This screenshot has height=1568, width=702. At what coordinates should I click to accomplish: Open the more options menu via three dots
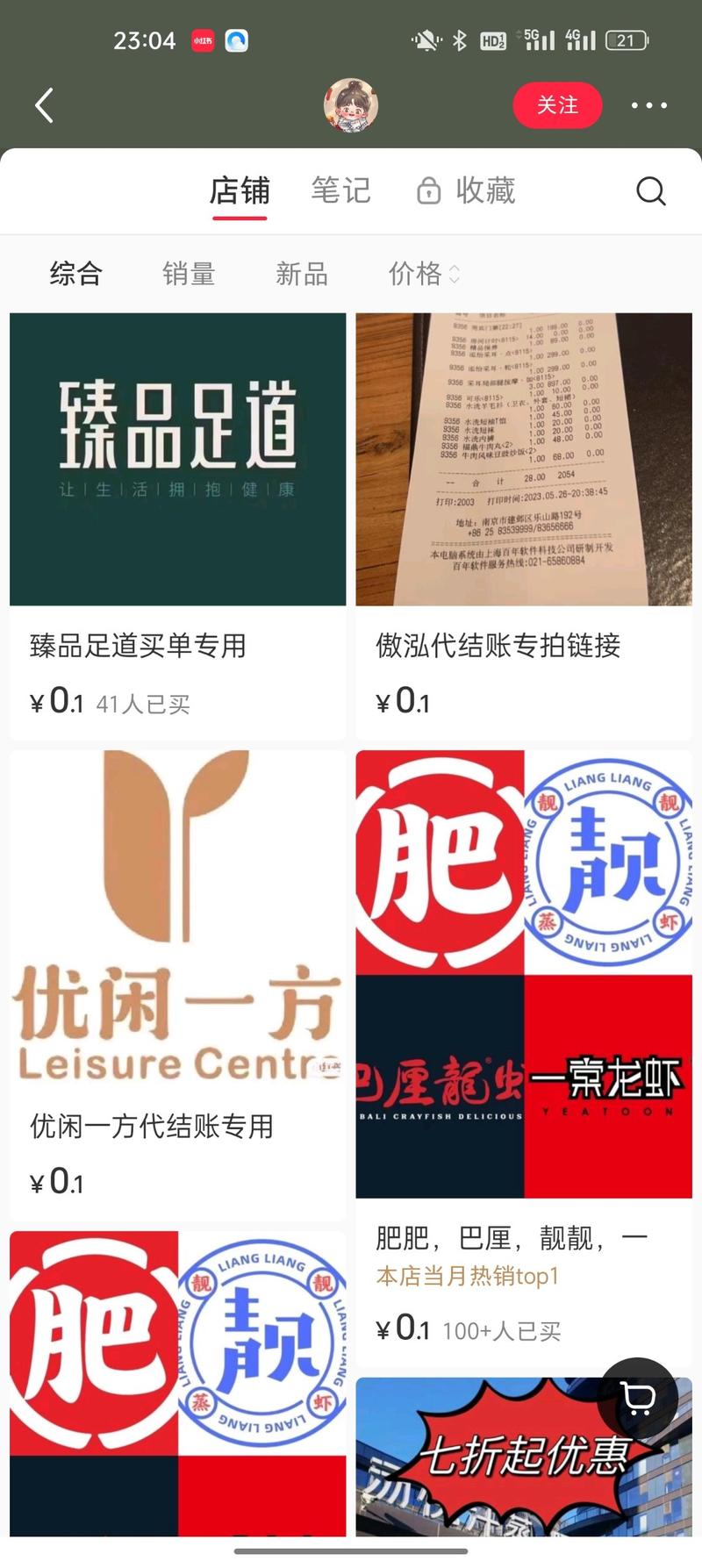649,104
